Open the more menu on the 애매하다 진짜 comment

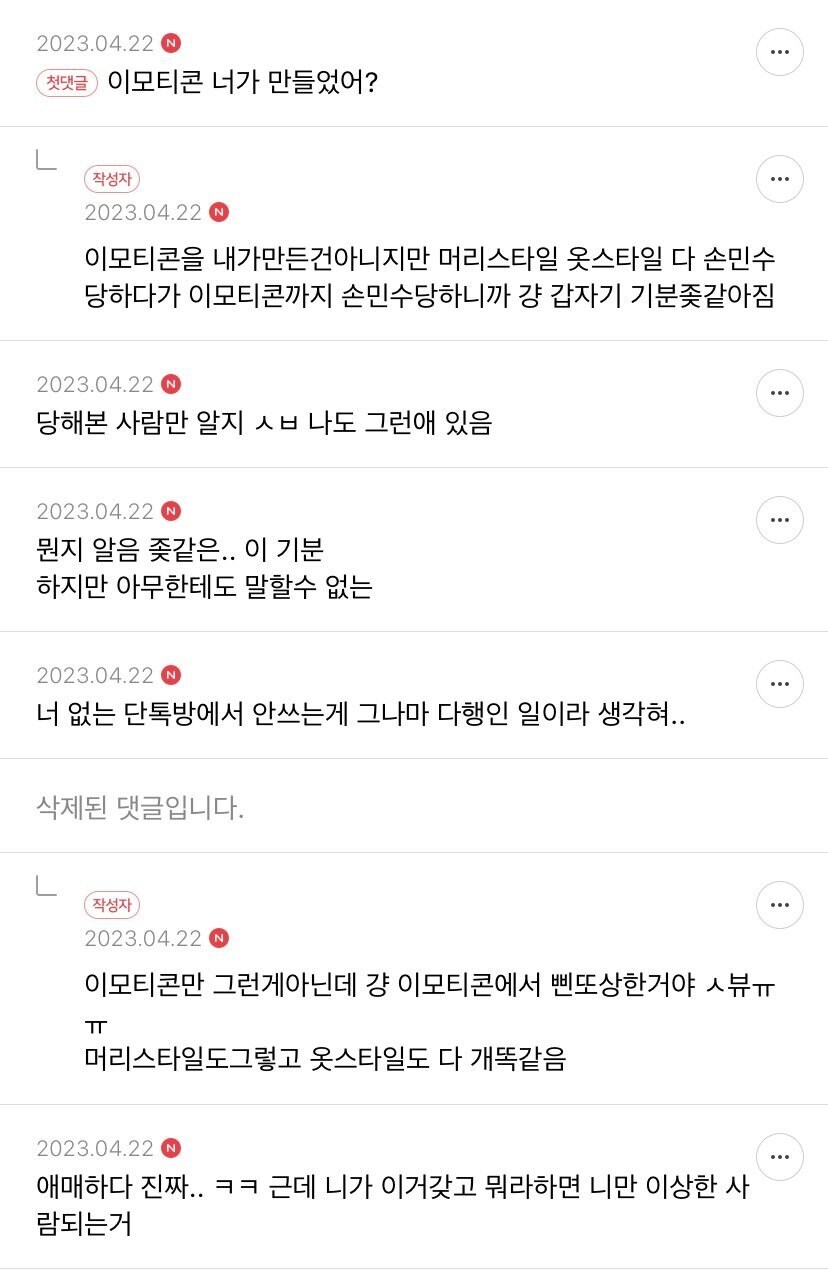780,1157
